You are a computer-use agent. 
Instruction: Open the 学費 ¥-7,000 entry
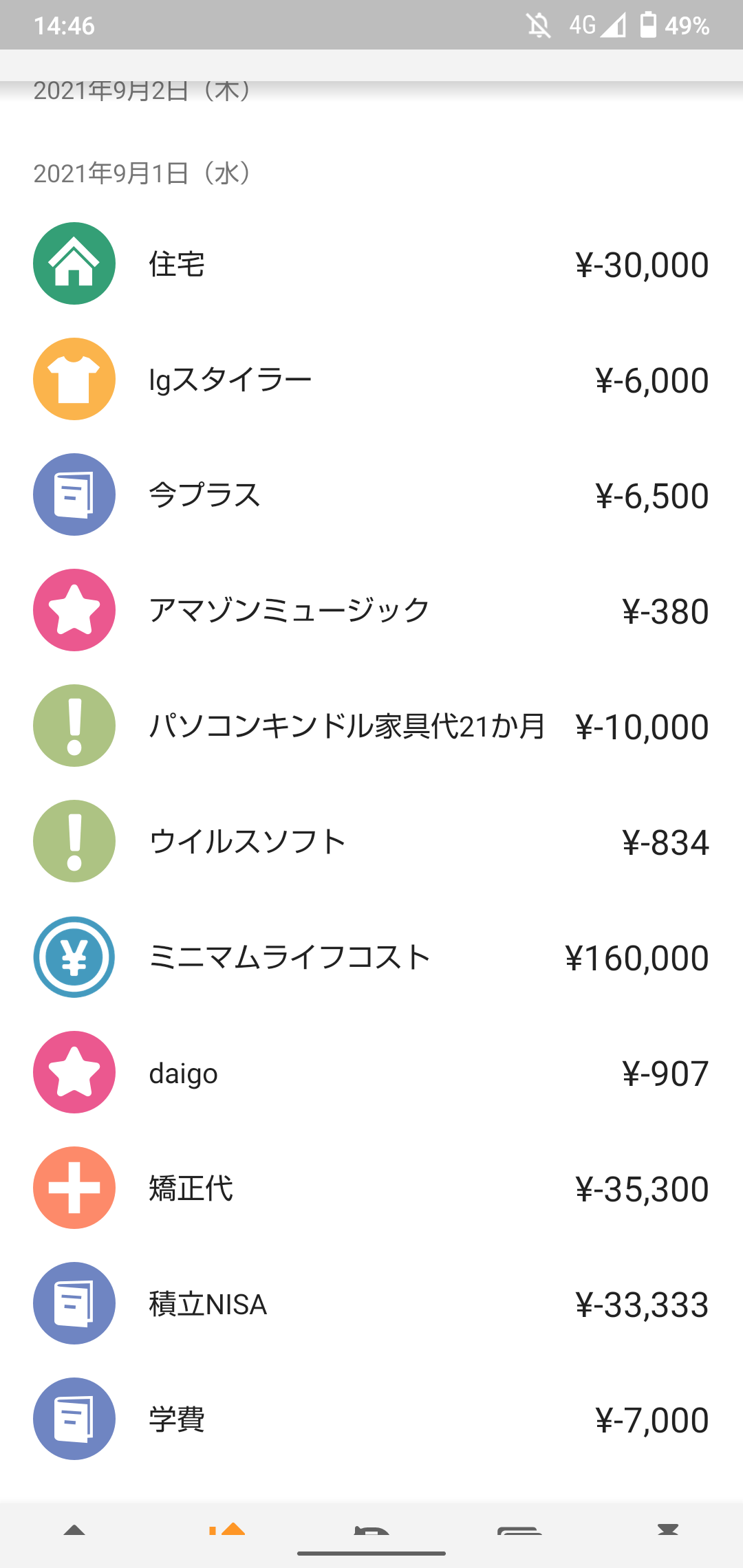pos(371,1419)
